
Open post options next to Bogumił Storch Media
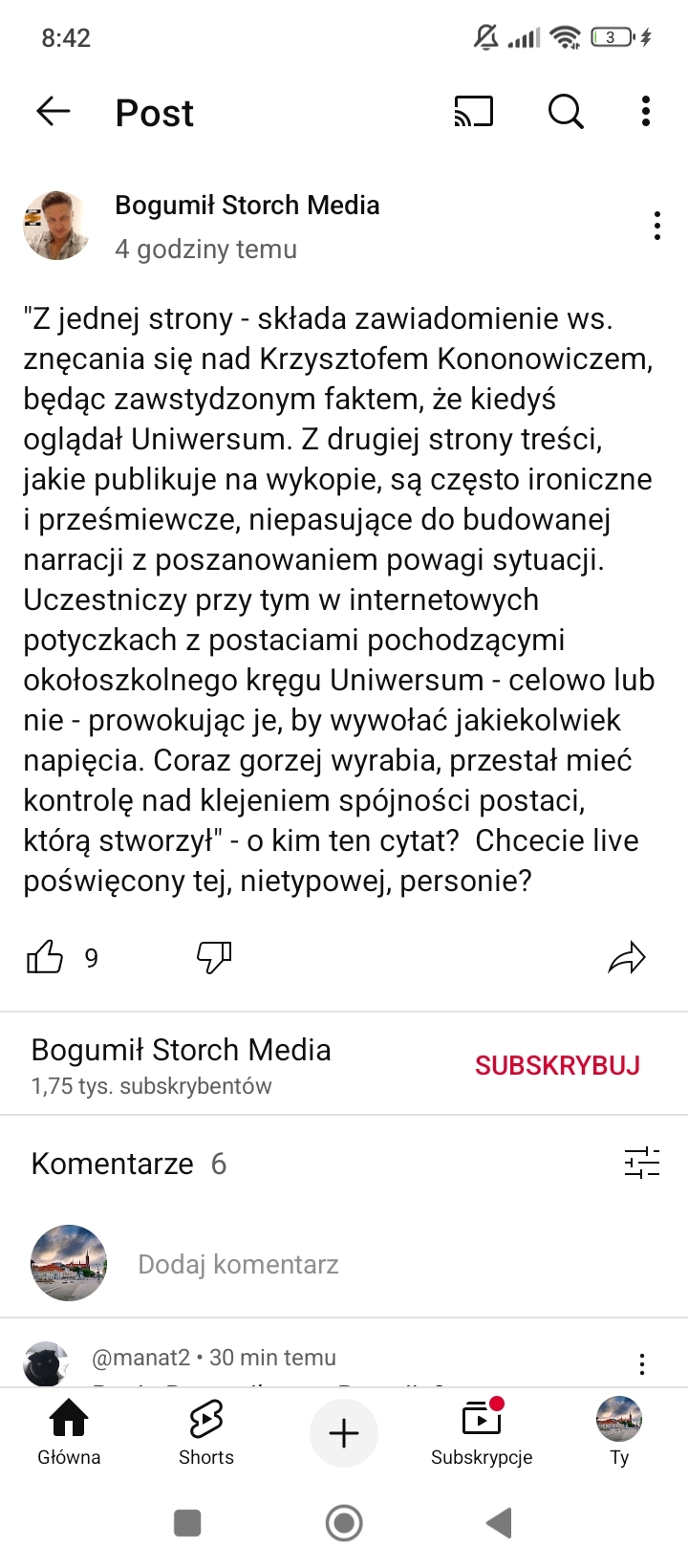(656, 226)
